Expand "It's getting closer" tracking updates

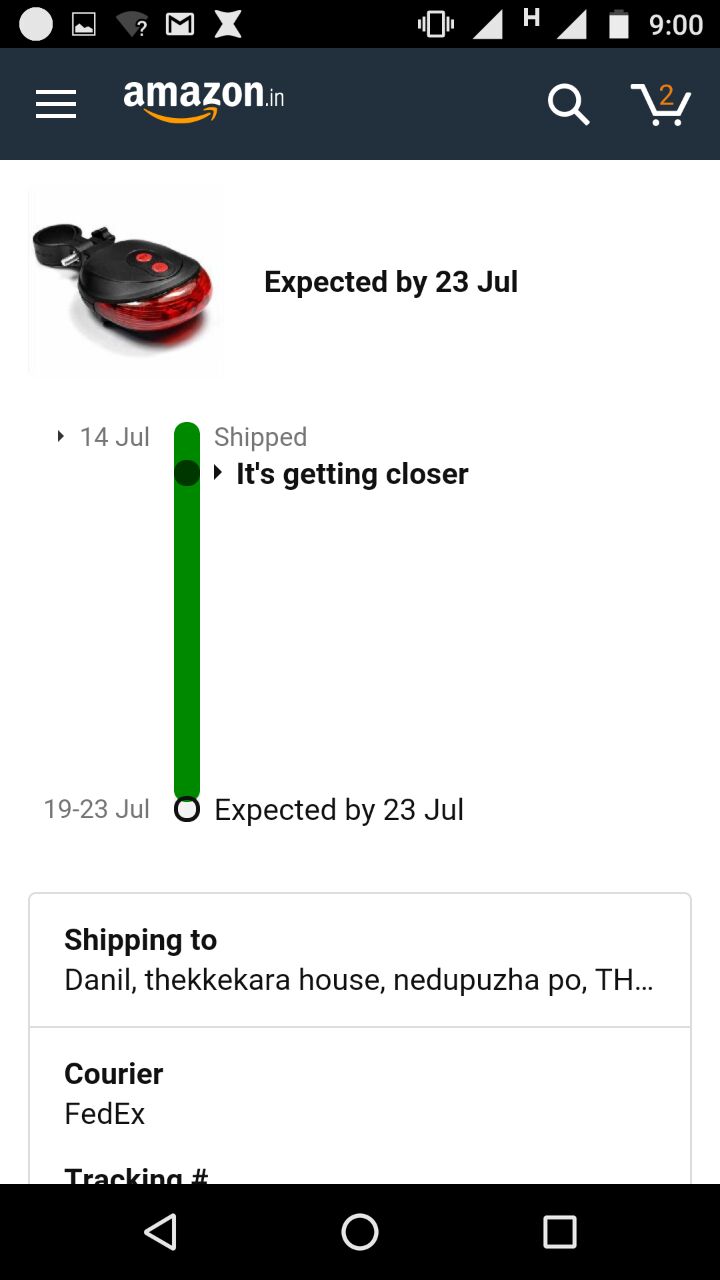(341, 474)
